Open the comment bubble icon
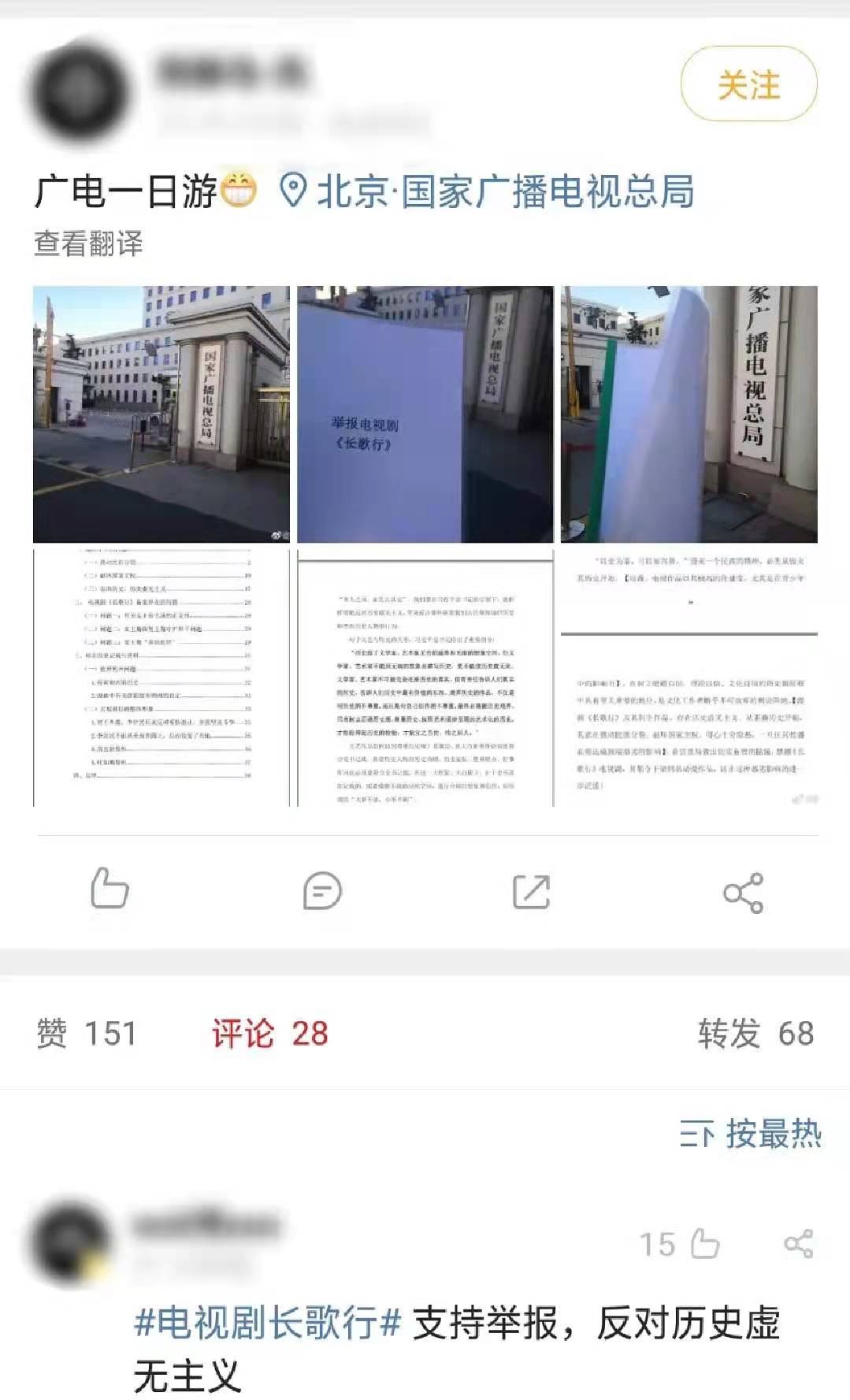 coord(321,891)
